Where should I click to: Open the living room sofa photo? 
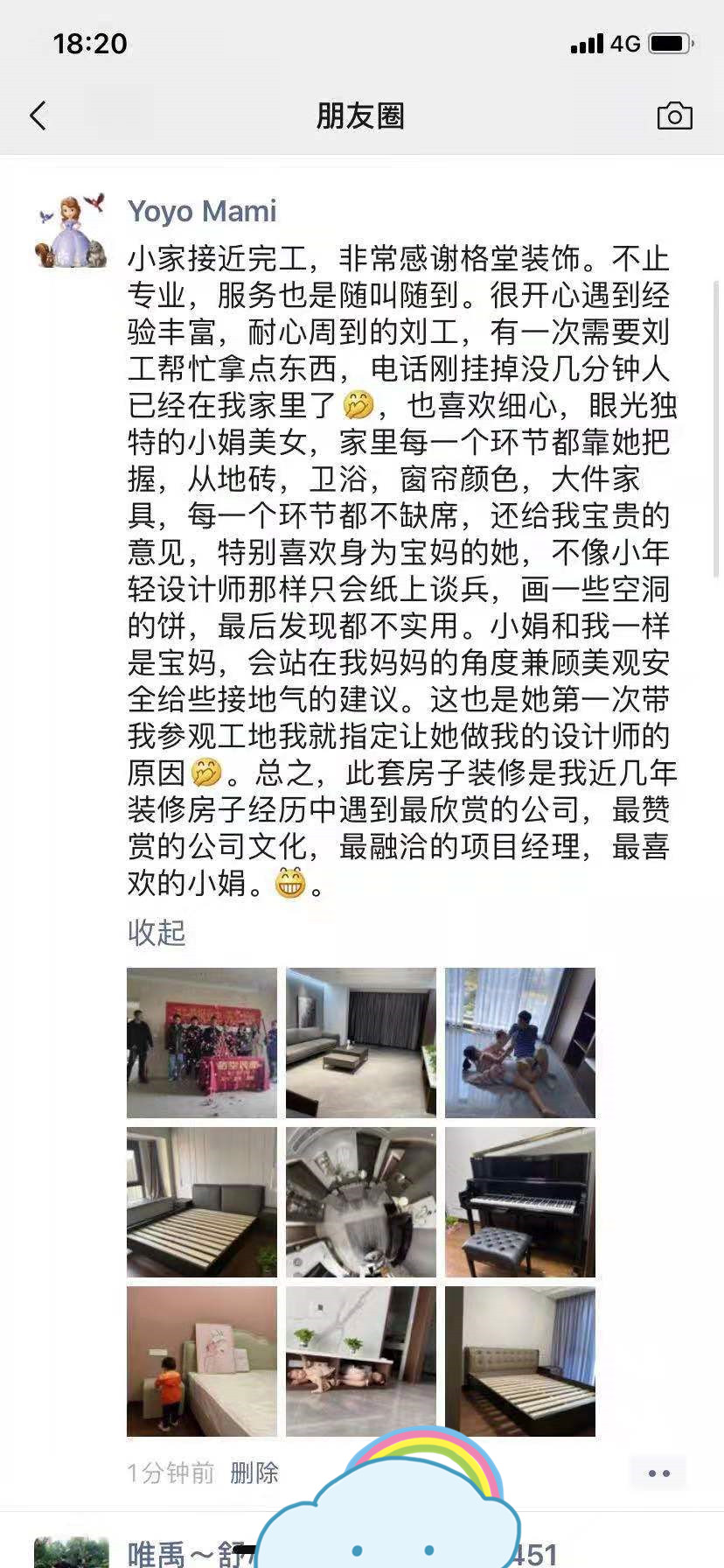[x=361, y=1043]
